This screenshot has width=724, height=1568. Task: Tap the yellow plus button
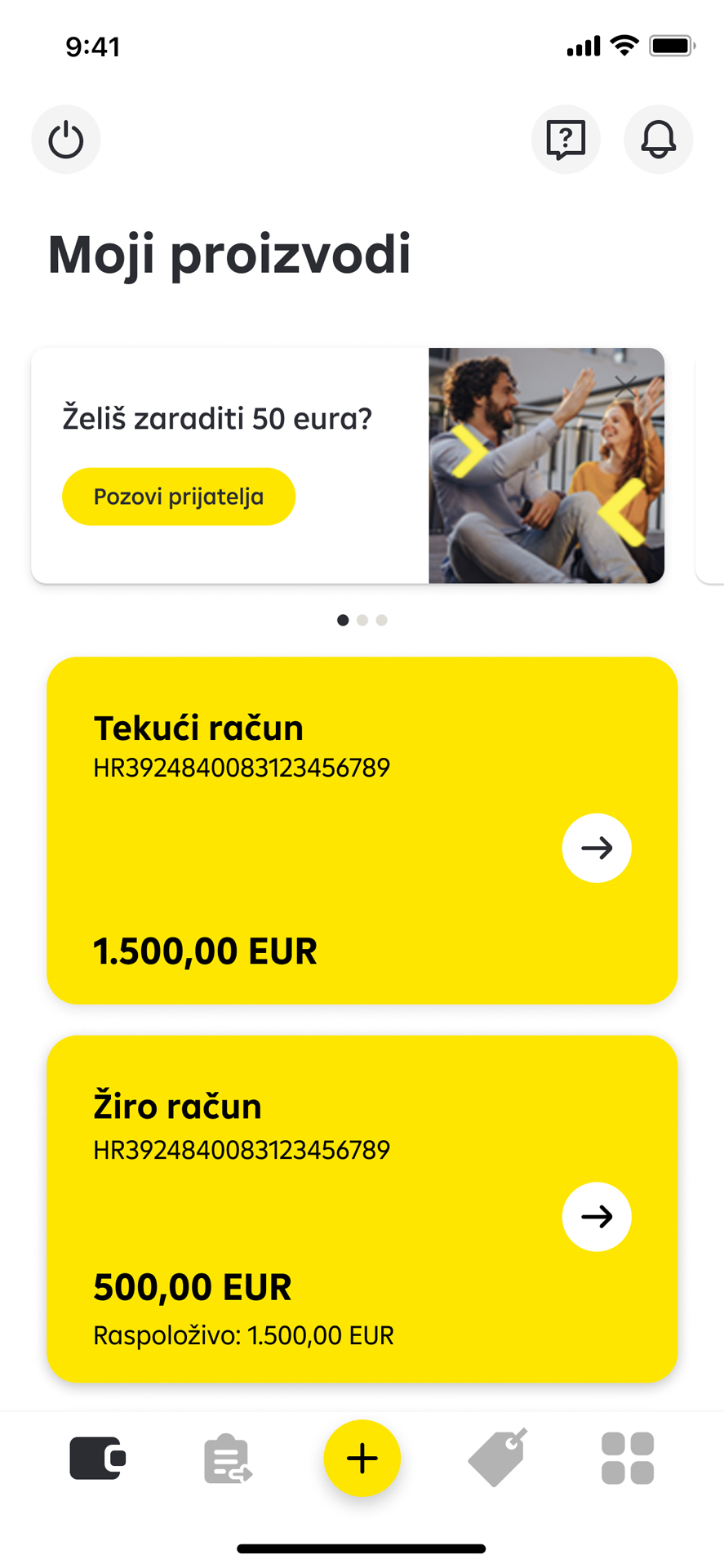[x=362, y=1459]
